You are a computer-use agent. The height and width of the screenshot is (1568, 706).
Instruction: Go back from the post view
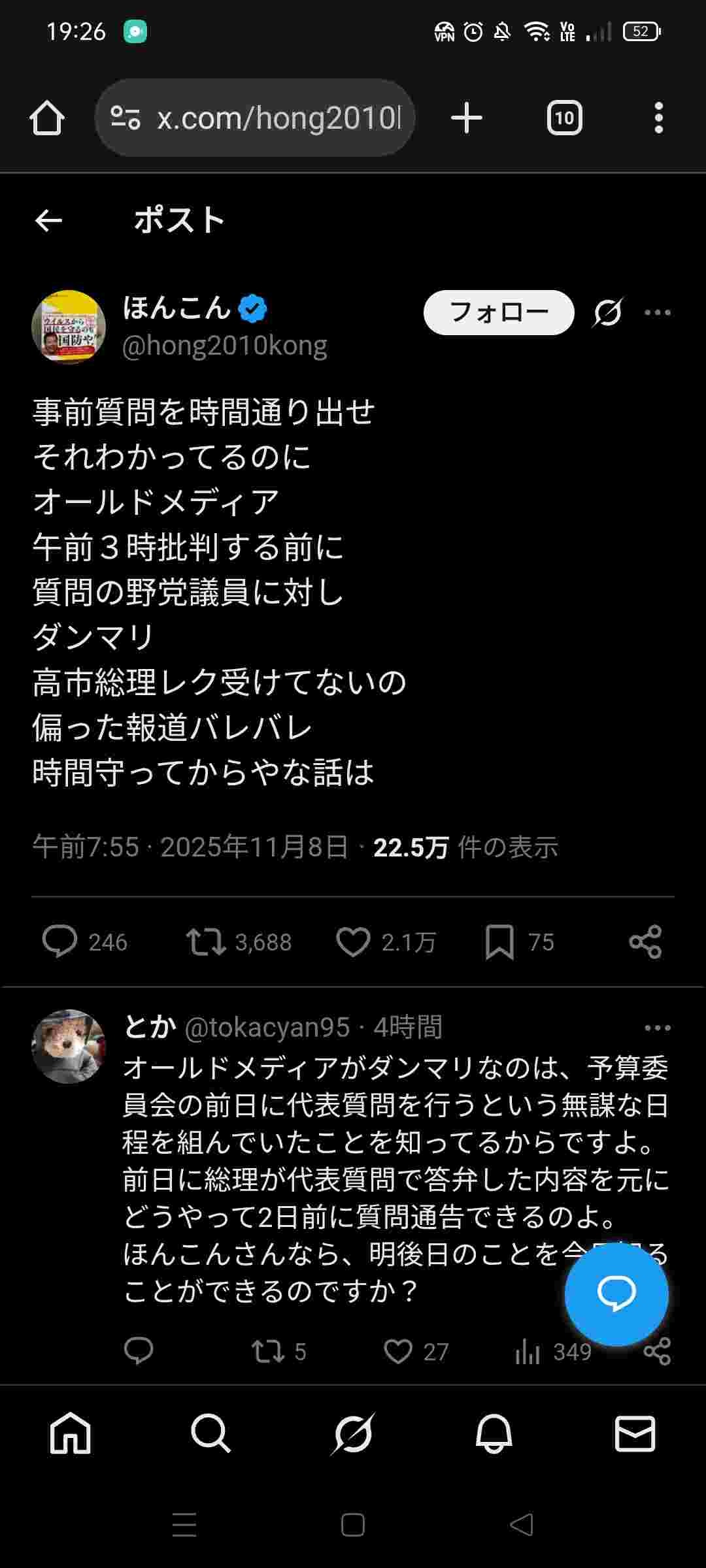click(x=48, y=221)
